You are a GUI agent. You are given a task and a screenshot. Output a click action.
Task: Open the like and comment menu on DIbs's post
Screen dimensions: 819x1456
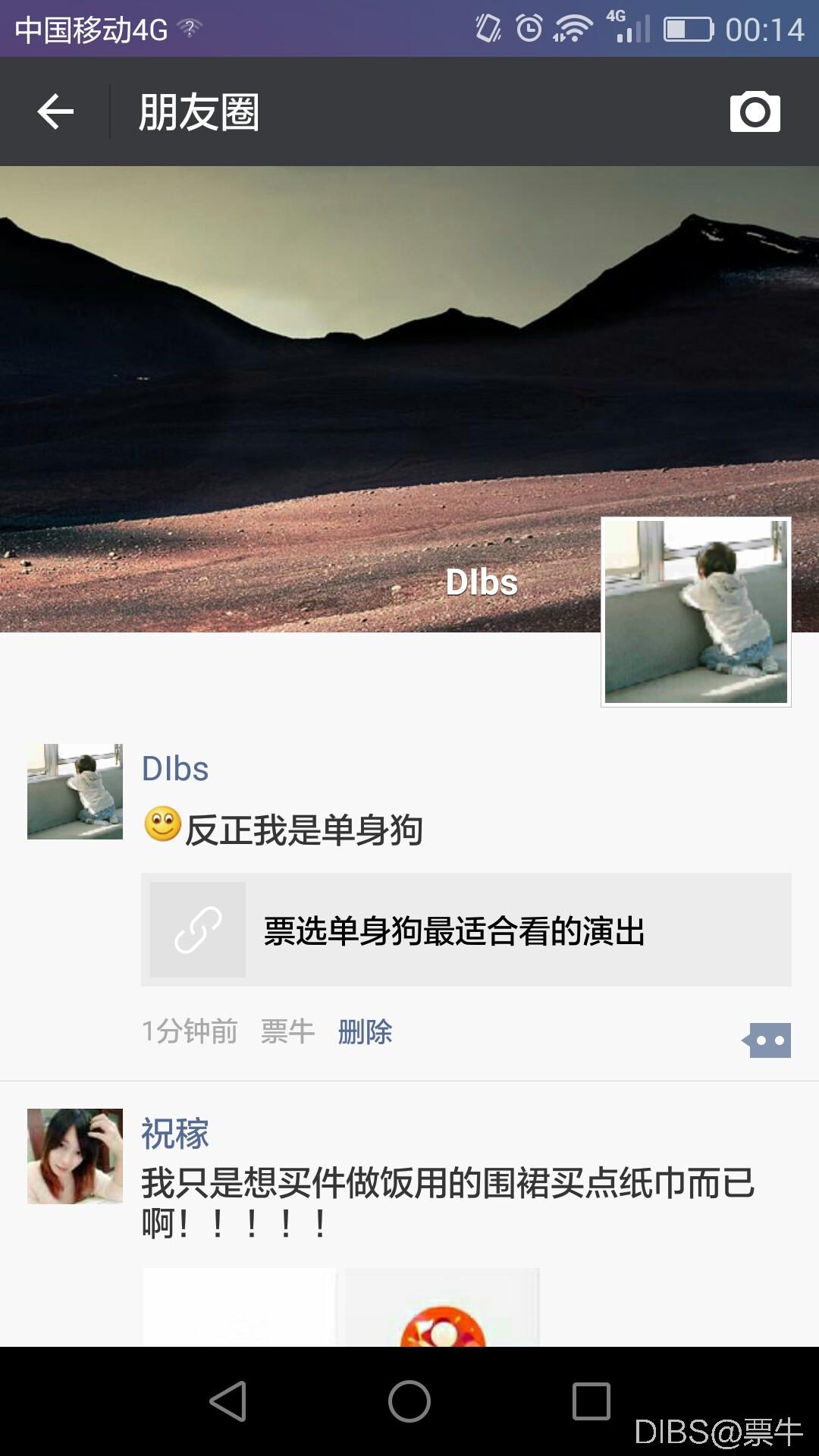(767, 1040)
